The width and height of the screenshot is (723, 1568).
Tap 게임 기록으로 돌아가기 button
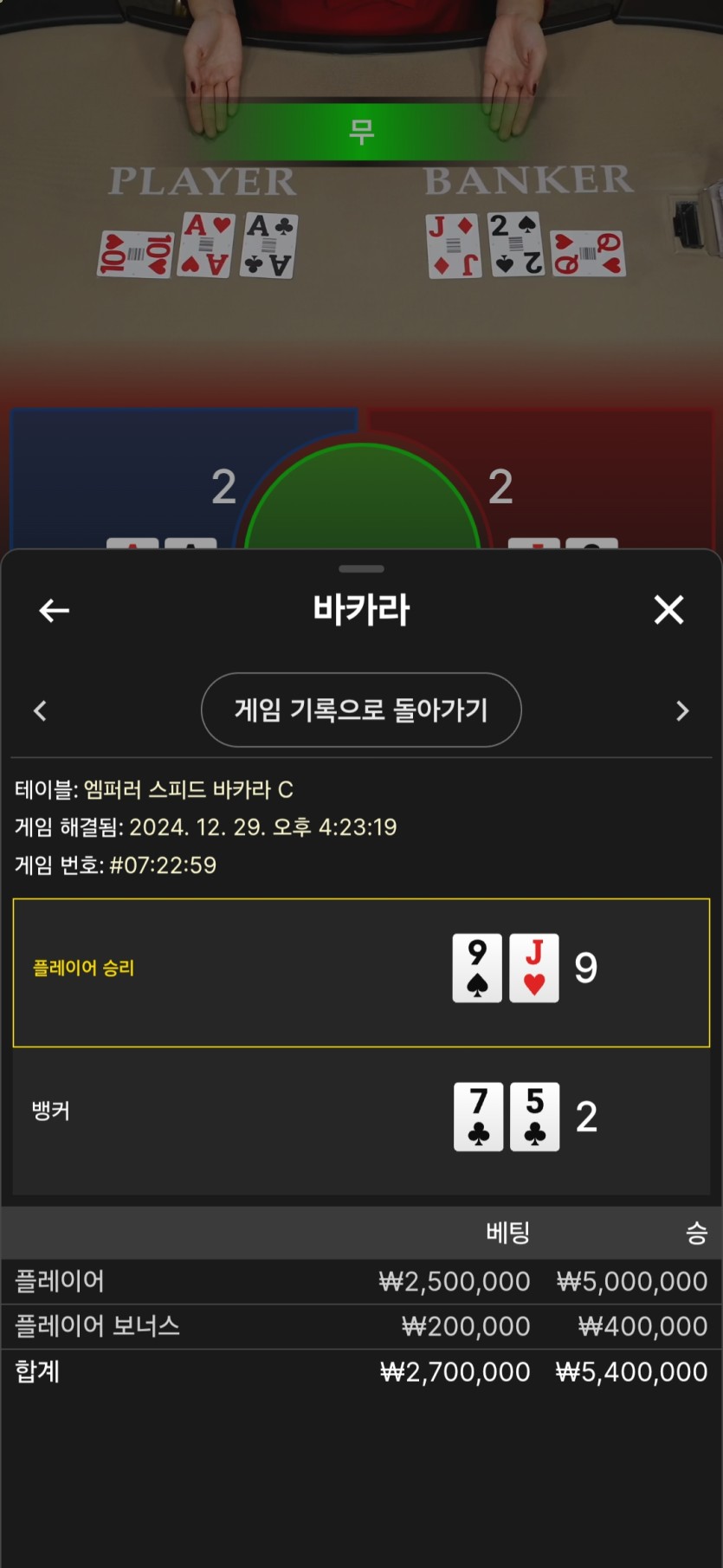(361, 709)
